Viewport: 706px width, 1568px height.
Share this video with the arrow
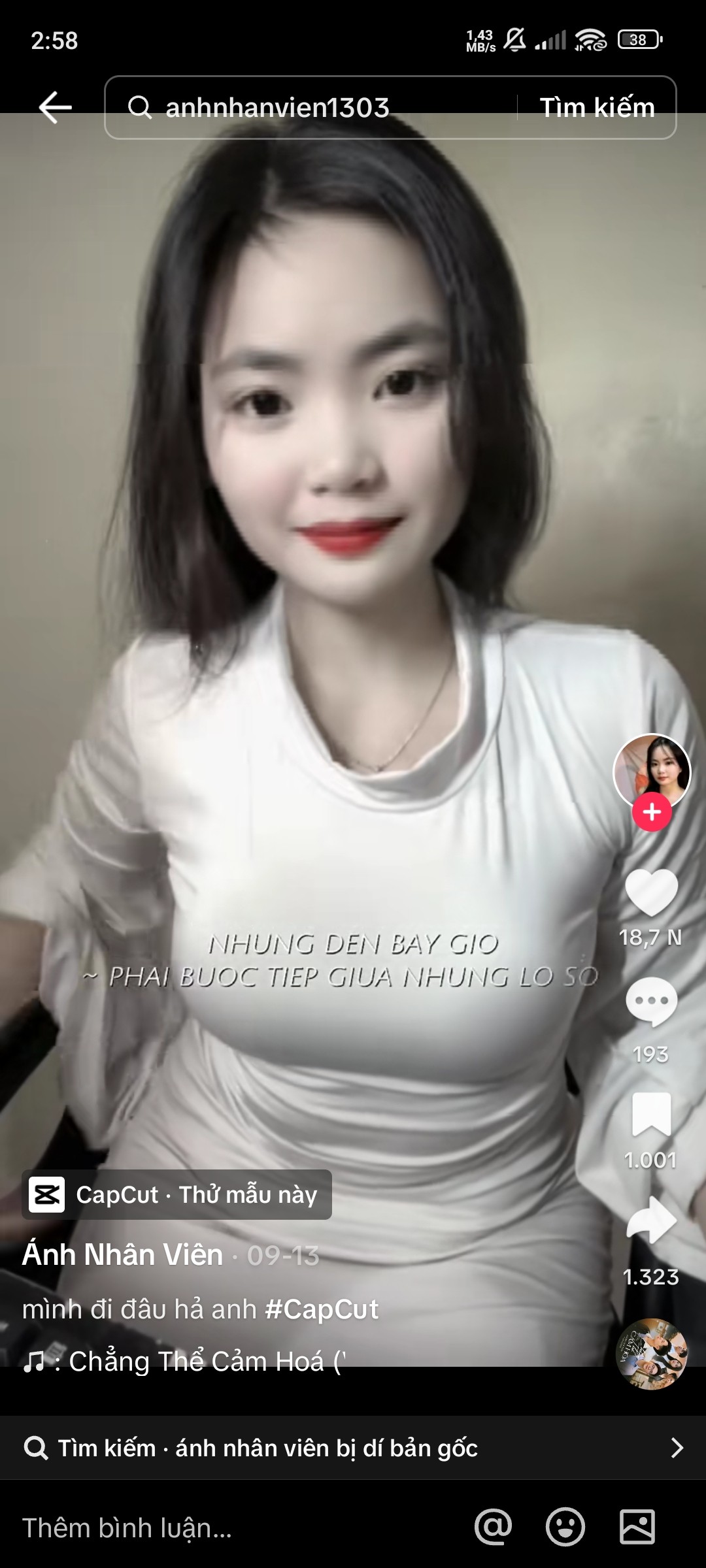point(651,1220)
